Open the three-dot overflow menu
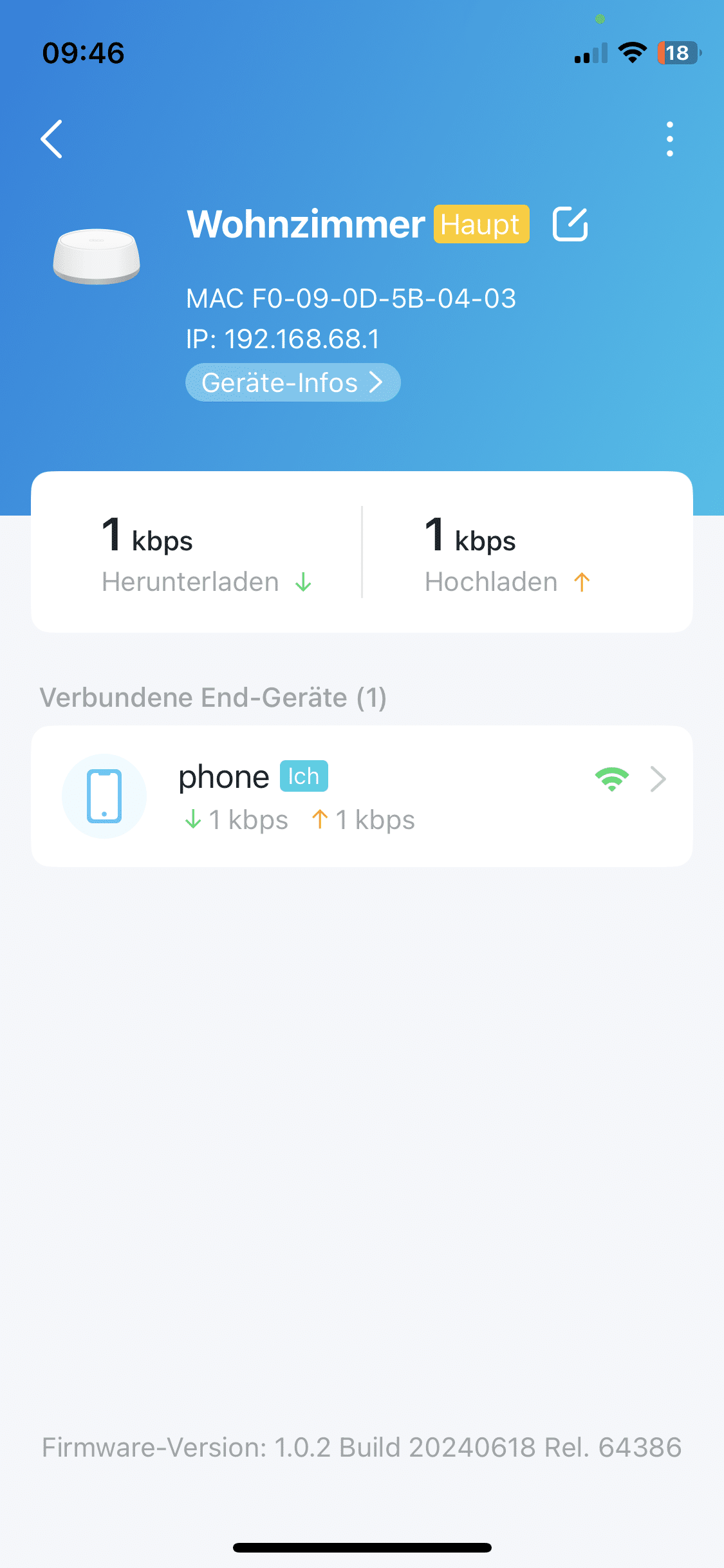 pos(669,139)
